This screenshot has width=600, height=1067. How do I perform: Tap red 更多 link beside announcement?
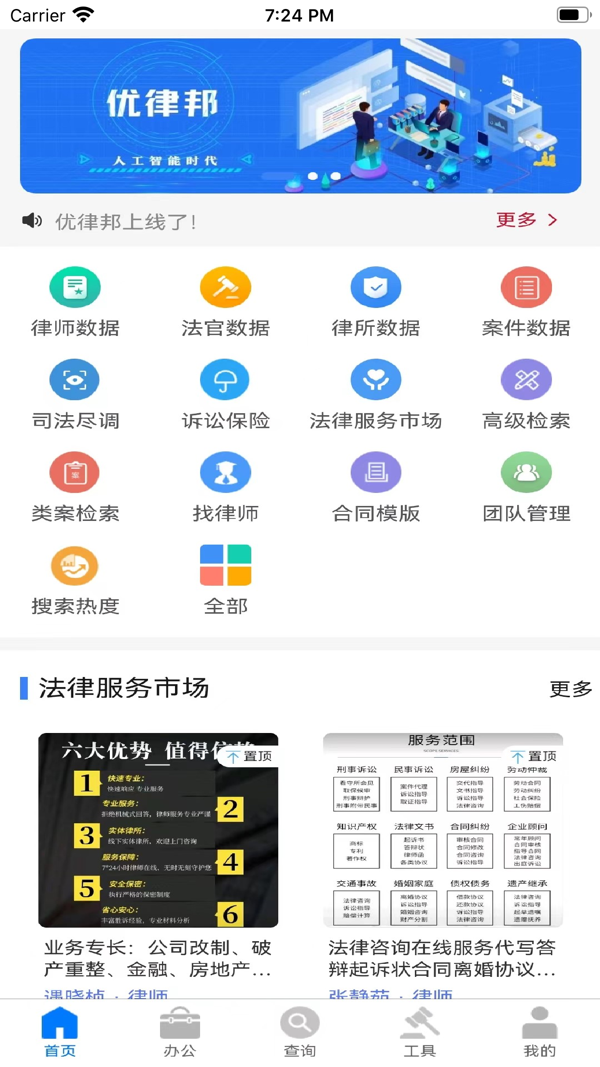click(526, 220)
